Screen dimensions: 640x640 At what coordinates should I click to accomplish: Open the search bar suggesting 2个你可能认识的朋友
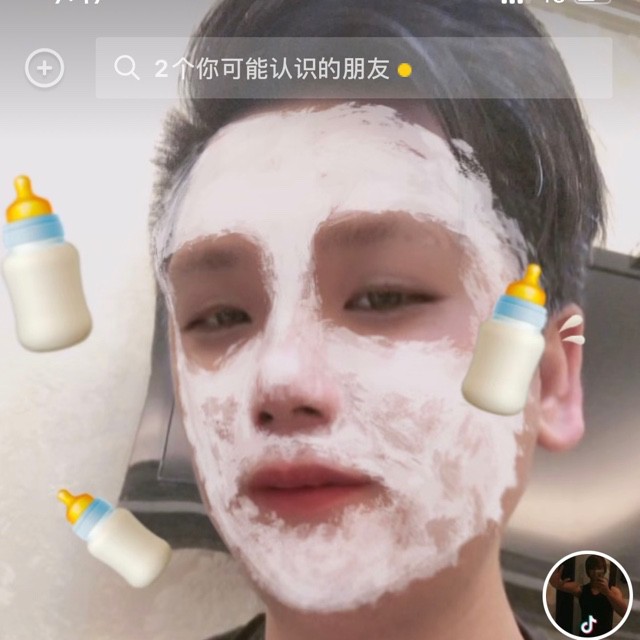[x=353, y=68]
